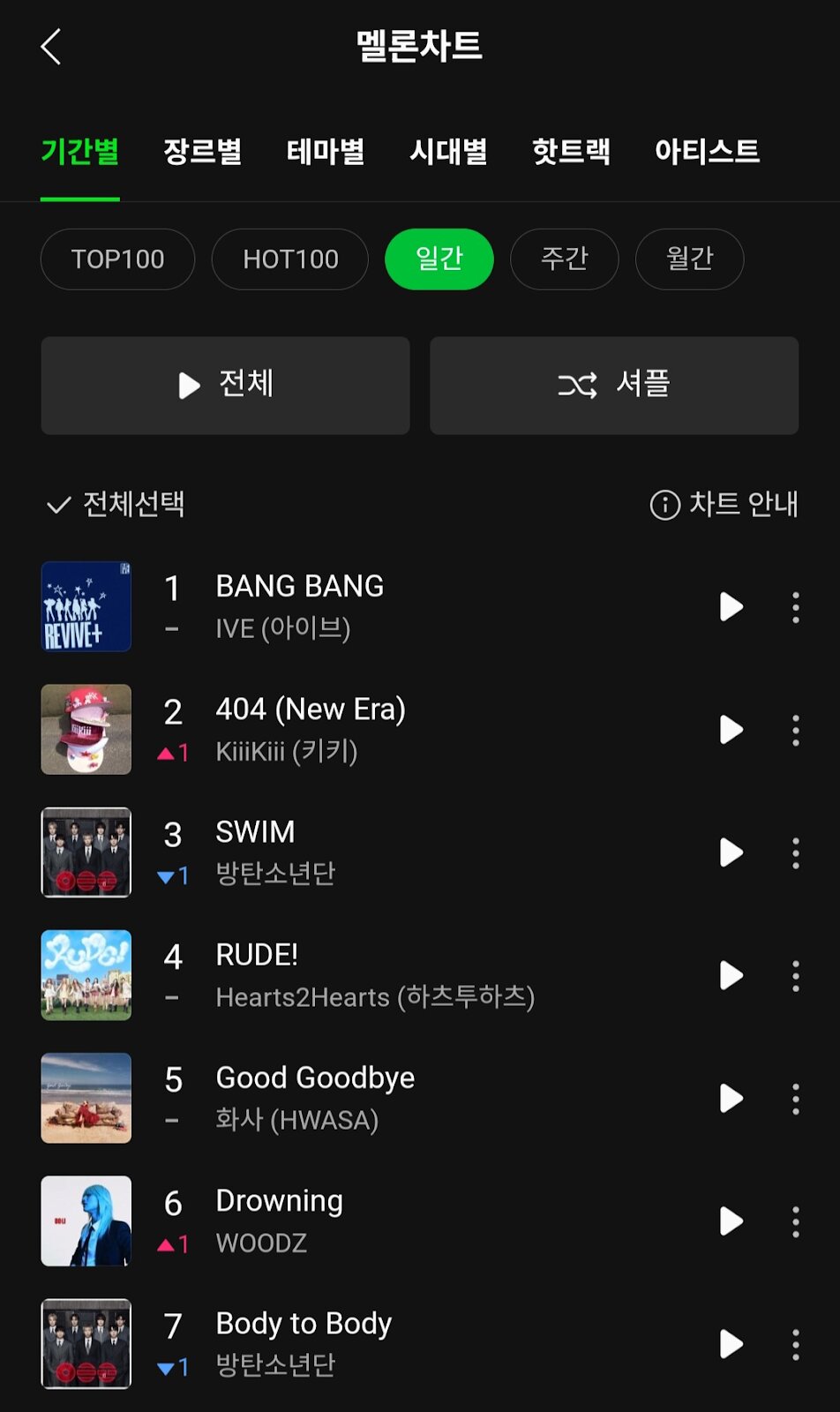Viewport: 840px width, 1412px height.
Task: Open the 아티스트 tab
Action: click(x=707, y=151)
